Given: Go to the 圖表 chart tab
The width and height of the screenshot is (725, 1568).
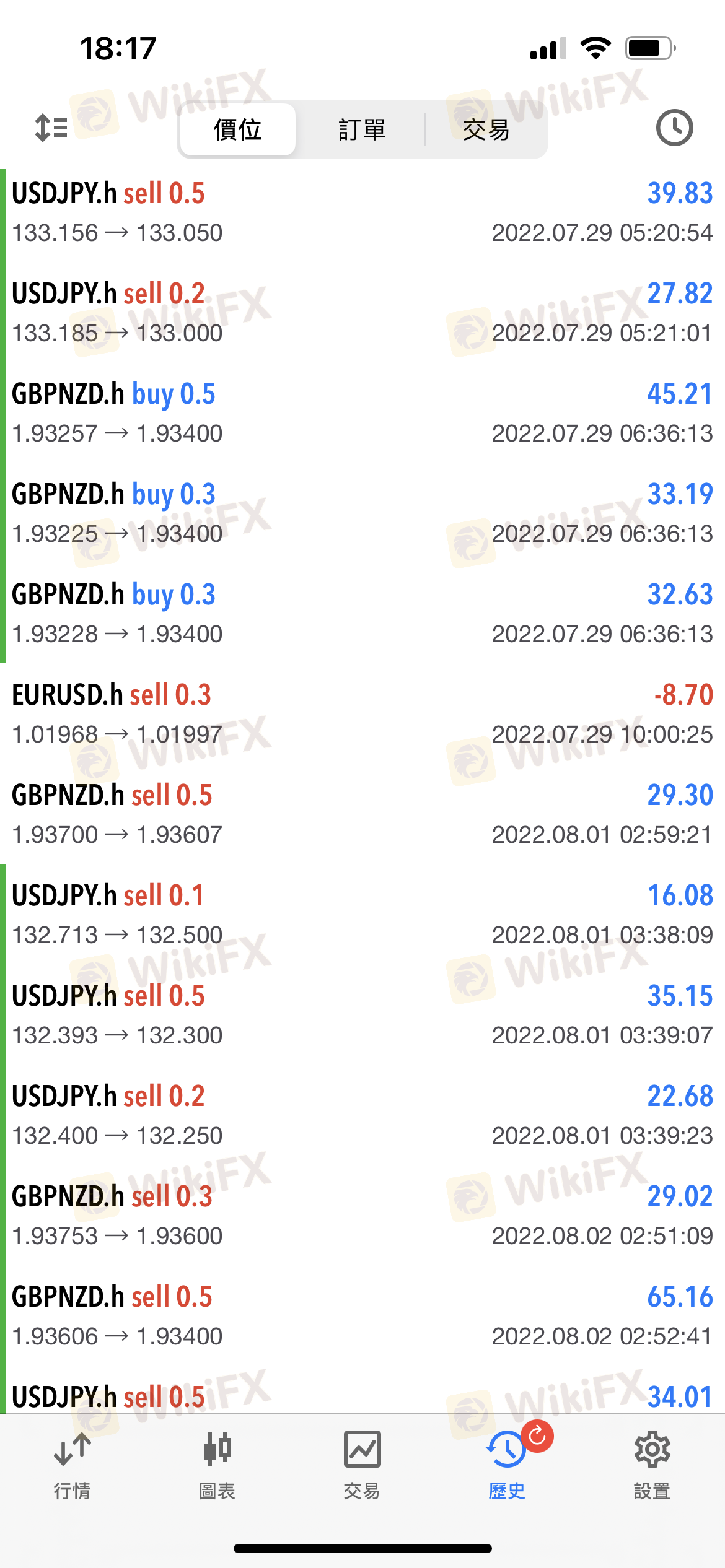Looking at the screenshot, I should coord(217,1465).
